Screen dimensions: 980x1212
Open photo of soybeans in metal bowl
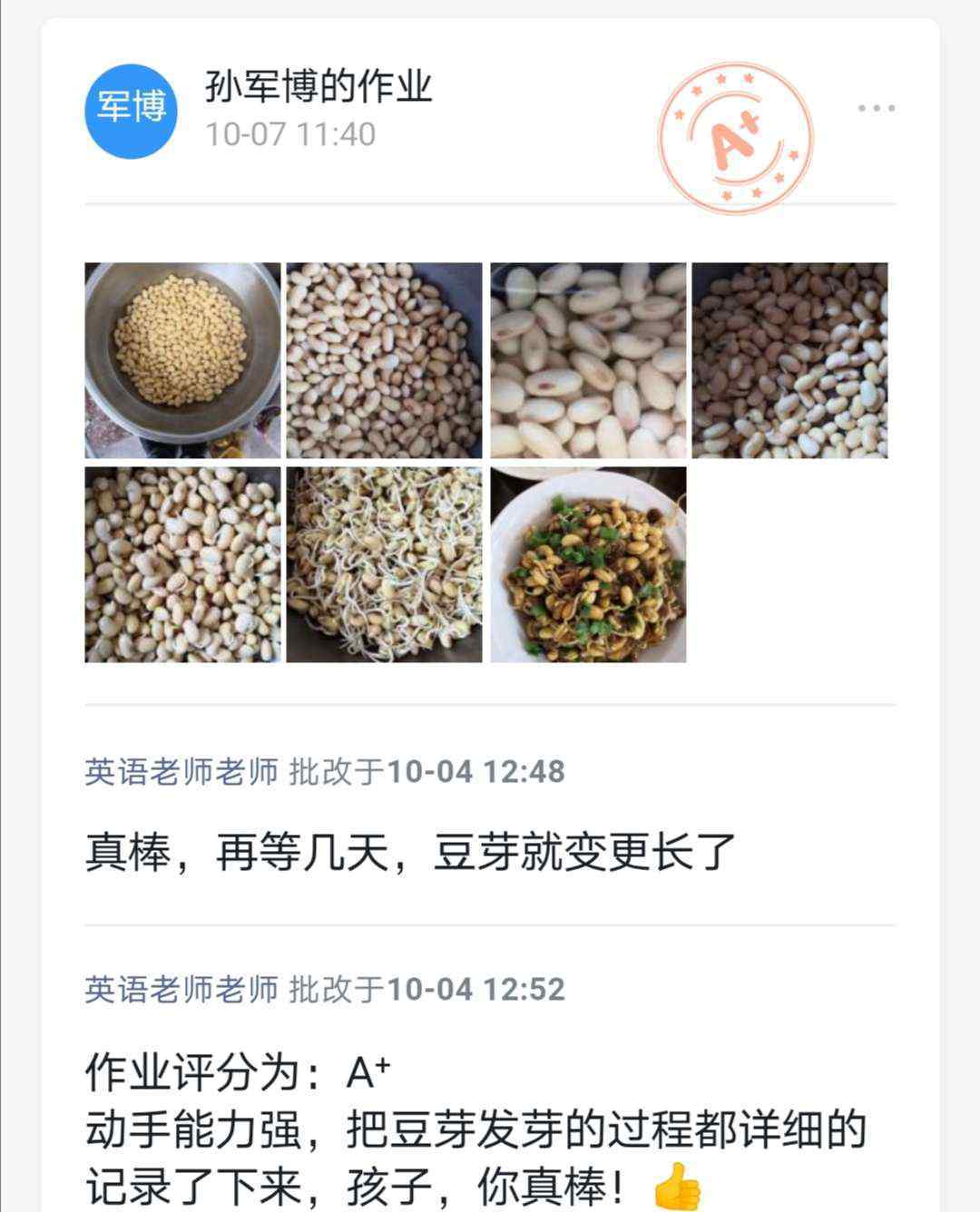(x=182, y=360)
